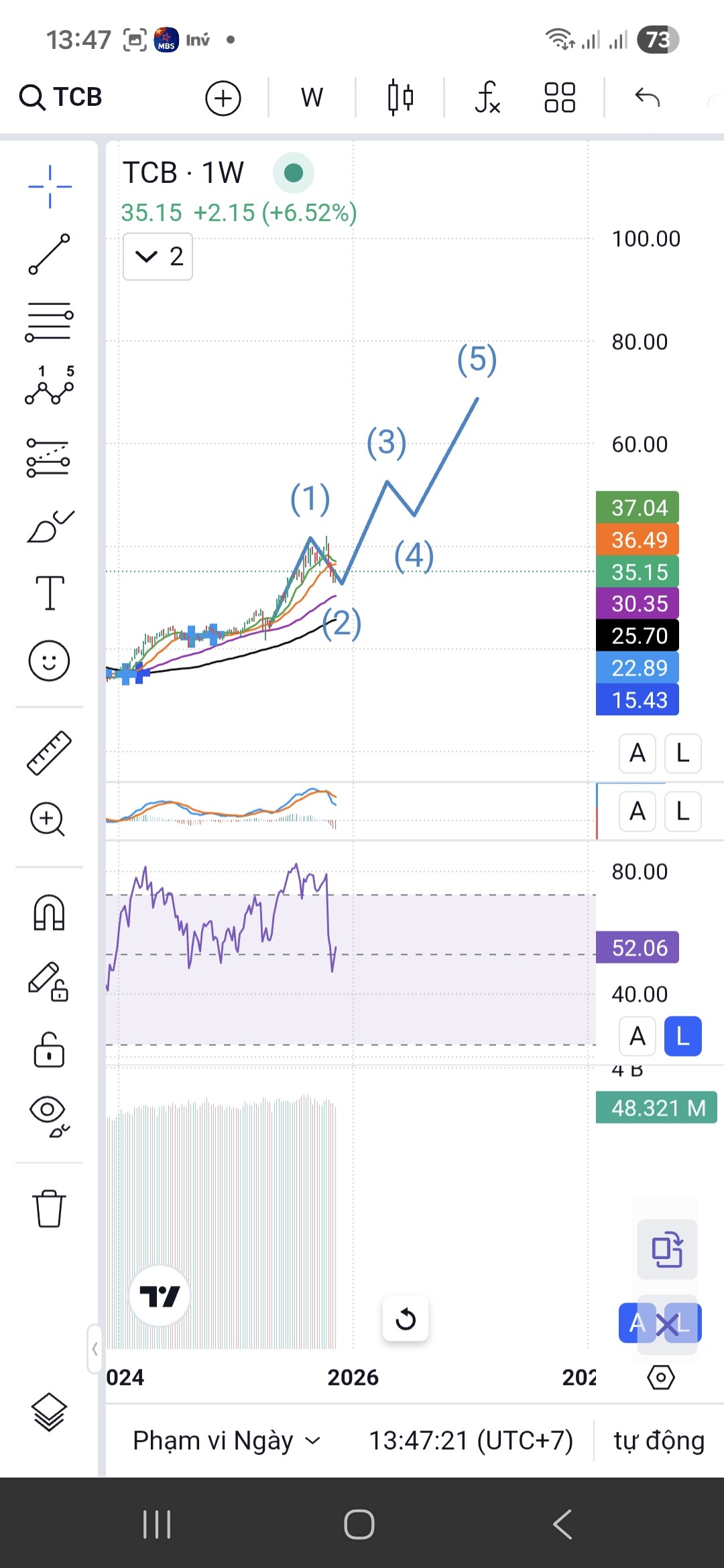The width and height of the screenshot is (724, 1568).
Task: Reset the chart view
Action: pos(405,1319)
